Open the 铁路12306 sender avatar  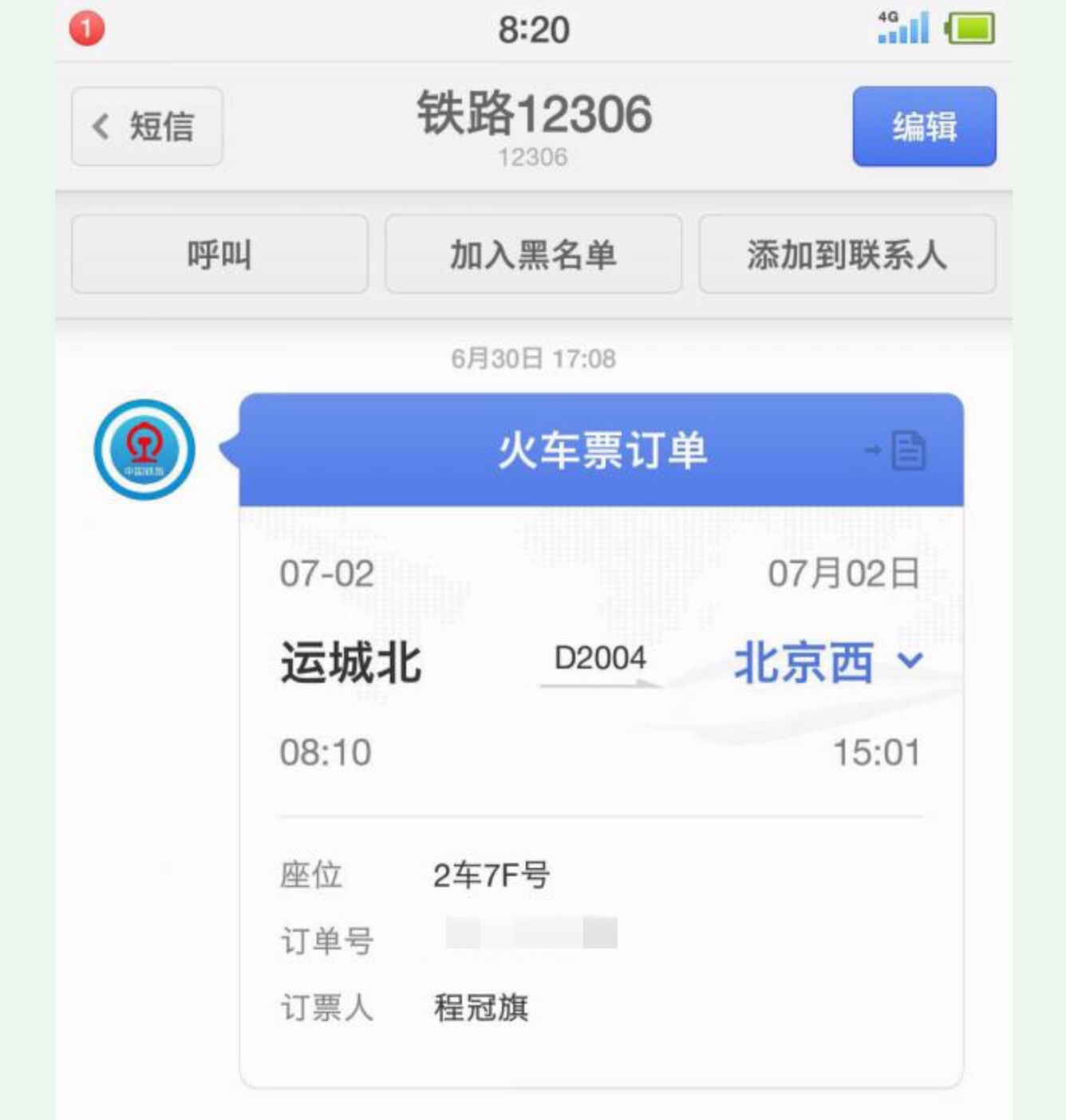(x=144, y=450)
